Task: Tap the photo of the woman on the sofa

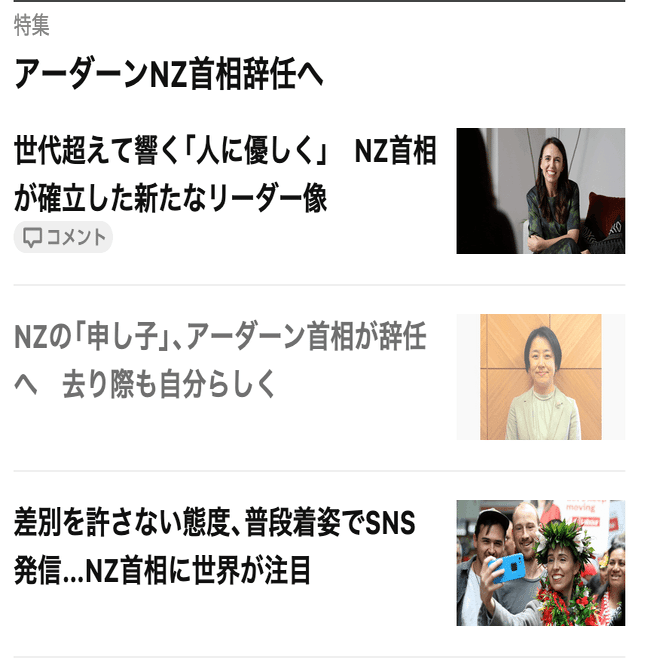Action: (540, 190)
